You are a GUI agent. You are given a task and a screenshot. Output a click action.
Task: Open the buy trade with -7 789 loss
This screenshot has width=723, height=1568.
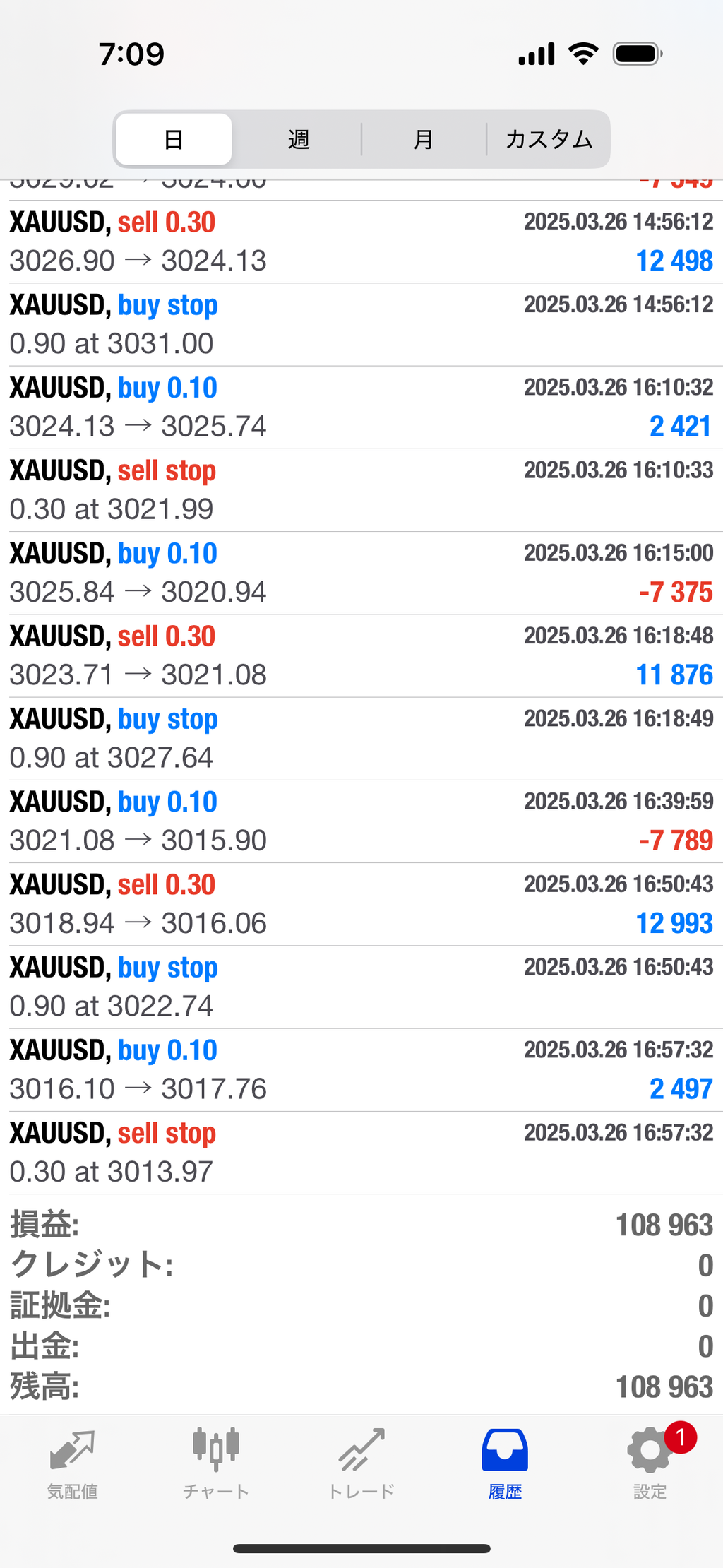click(x=361, y=821)
